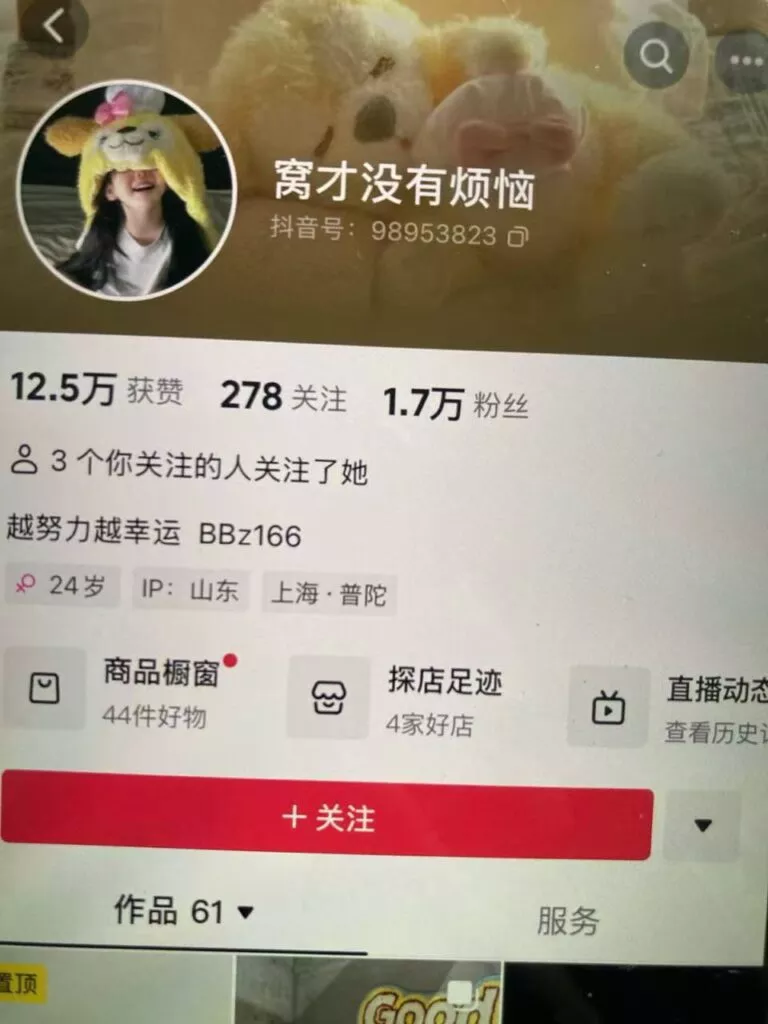Open the pinned 置顶 video
Image resolution: width=768 pixels, height=1024 pixels.
(x=115, y=990)
